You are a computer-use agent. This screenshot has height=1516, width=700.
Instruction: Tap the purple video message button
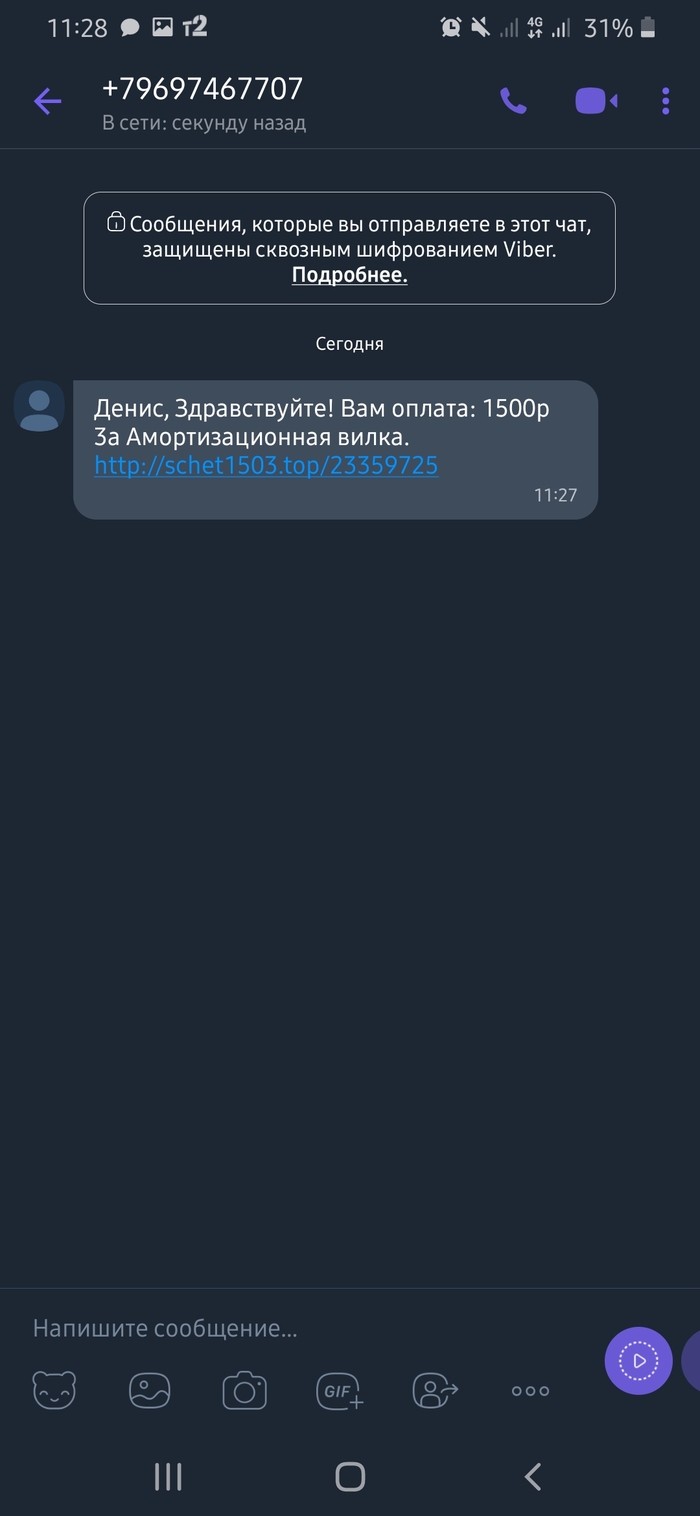tap(638, 1360)
